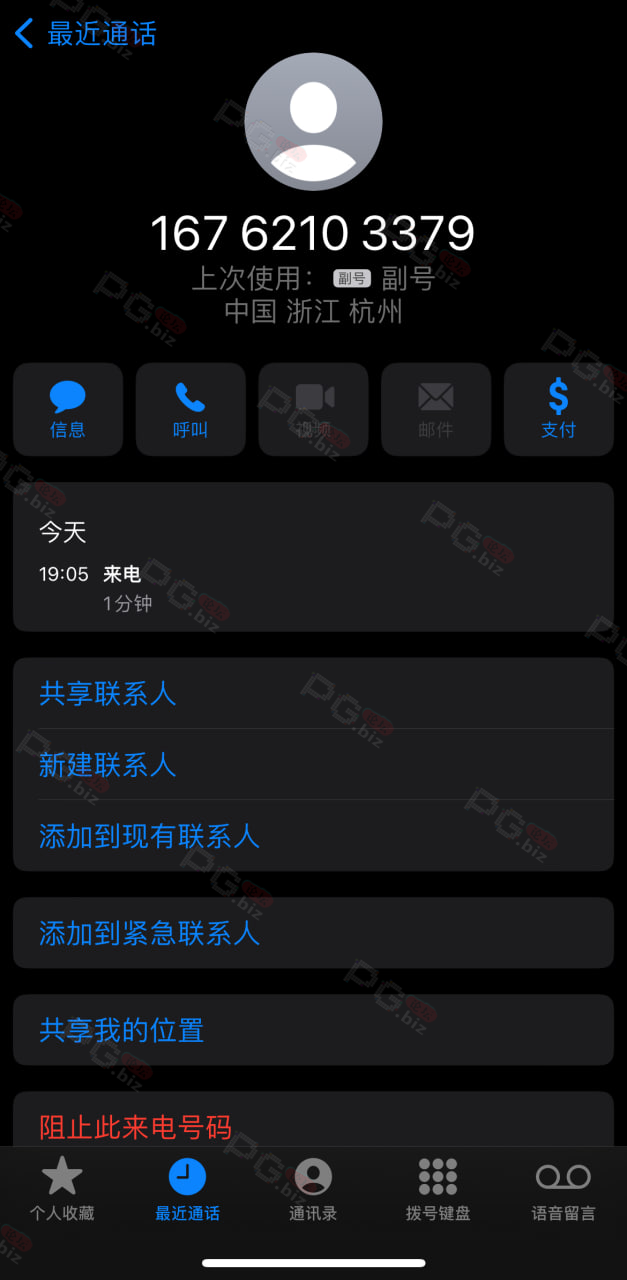627x1280 pixels.
Task: Open the 拨号键盘 tab
Action: pyautogui.click(x=438, y=1190)
